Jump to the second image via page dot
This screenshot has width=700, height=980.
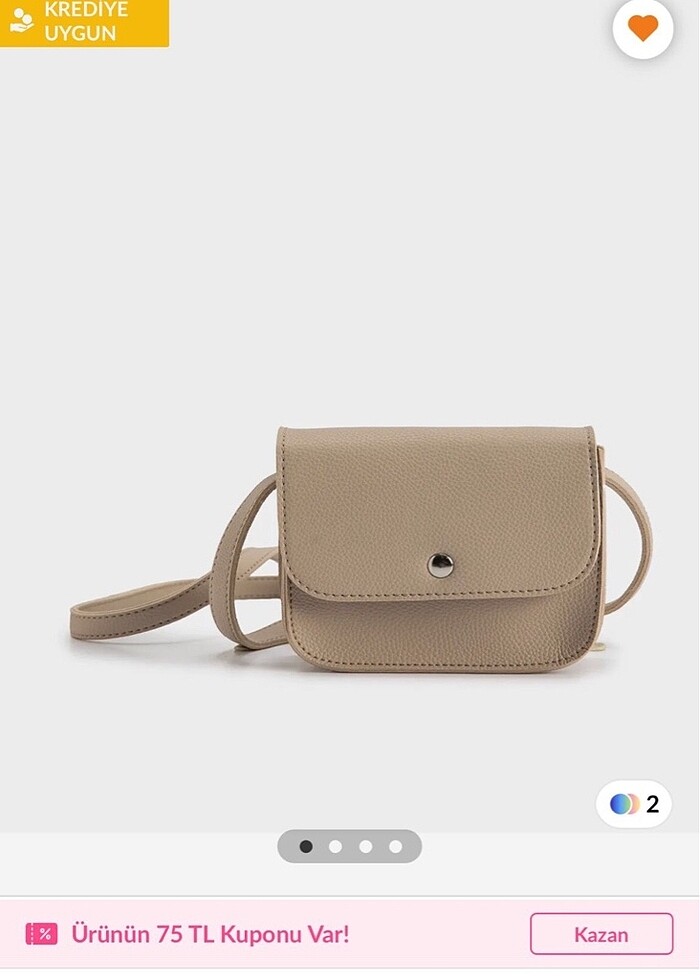click(x=336, y=847)
